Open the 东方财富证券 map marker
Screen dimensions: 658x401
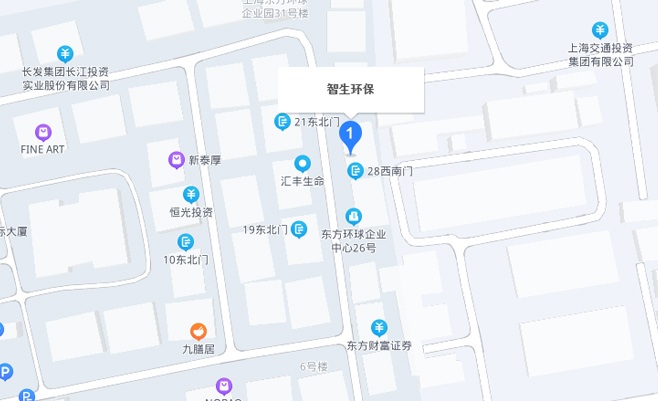click(x=379, y=328)
